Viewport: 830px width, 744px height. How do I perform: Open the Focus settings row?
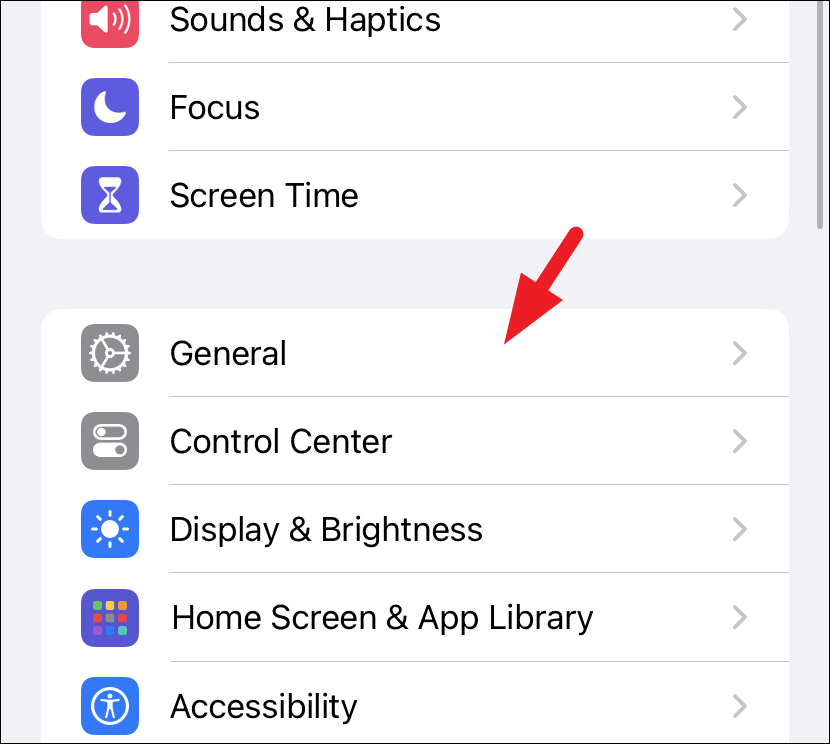point(215,108)
